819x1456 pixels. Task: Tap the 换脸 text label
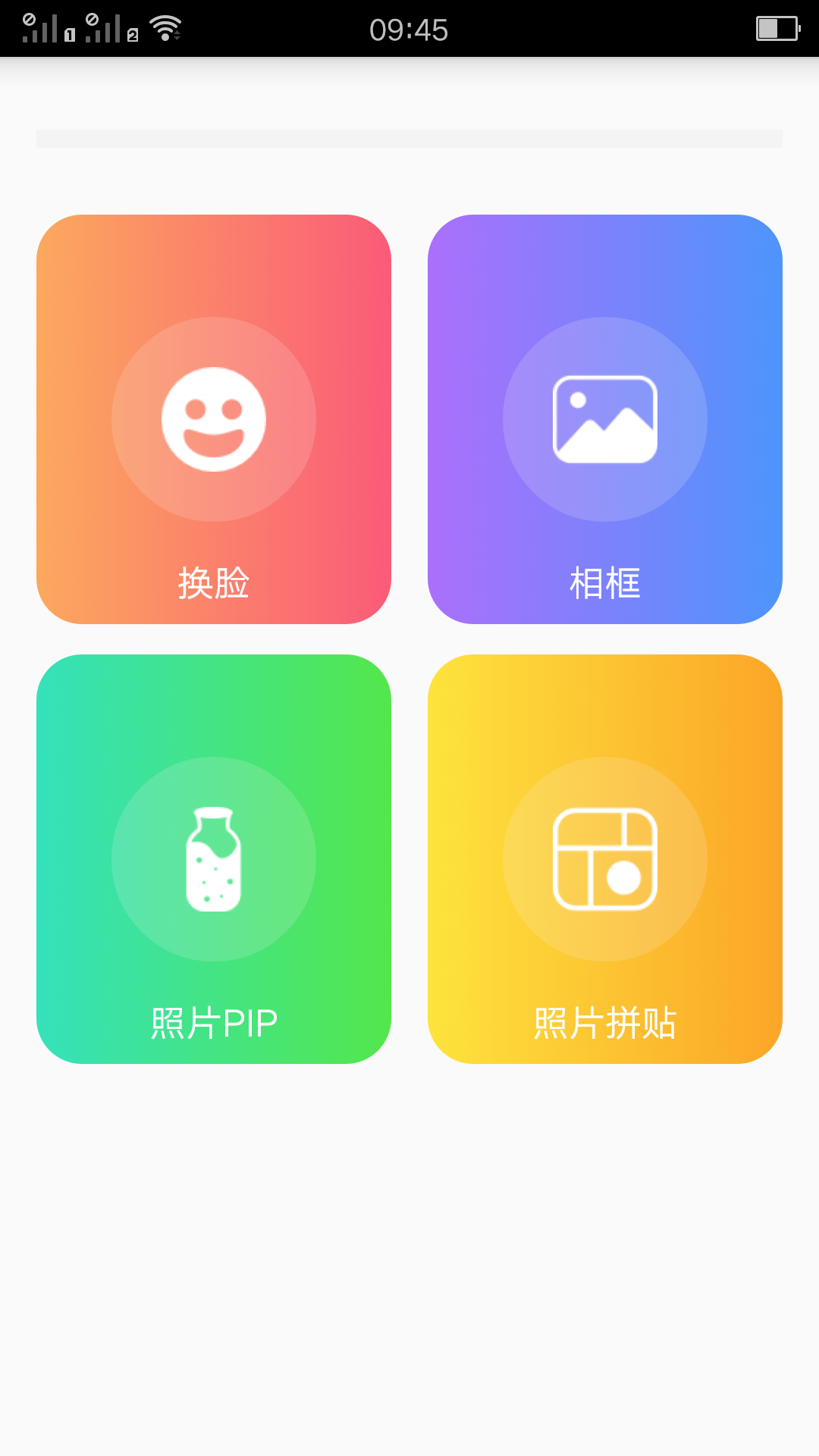click(213, 582)
